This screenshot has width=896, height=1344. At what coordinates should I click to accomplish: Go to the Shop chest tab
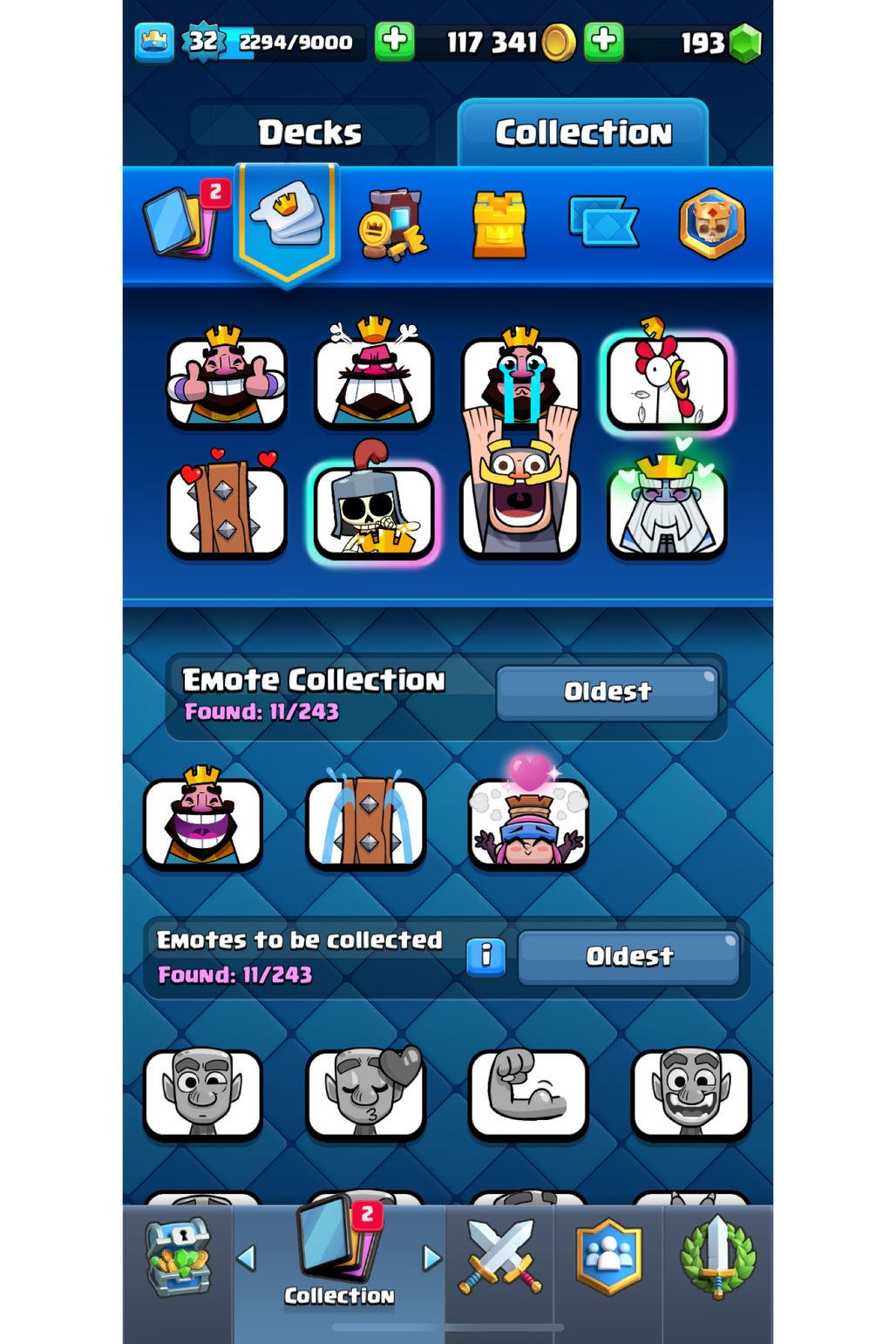(178, 1259)
